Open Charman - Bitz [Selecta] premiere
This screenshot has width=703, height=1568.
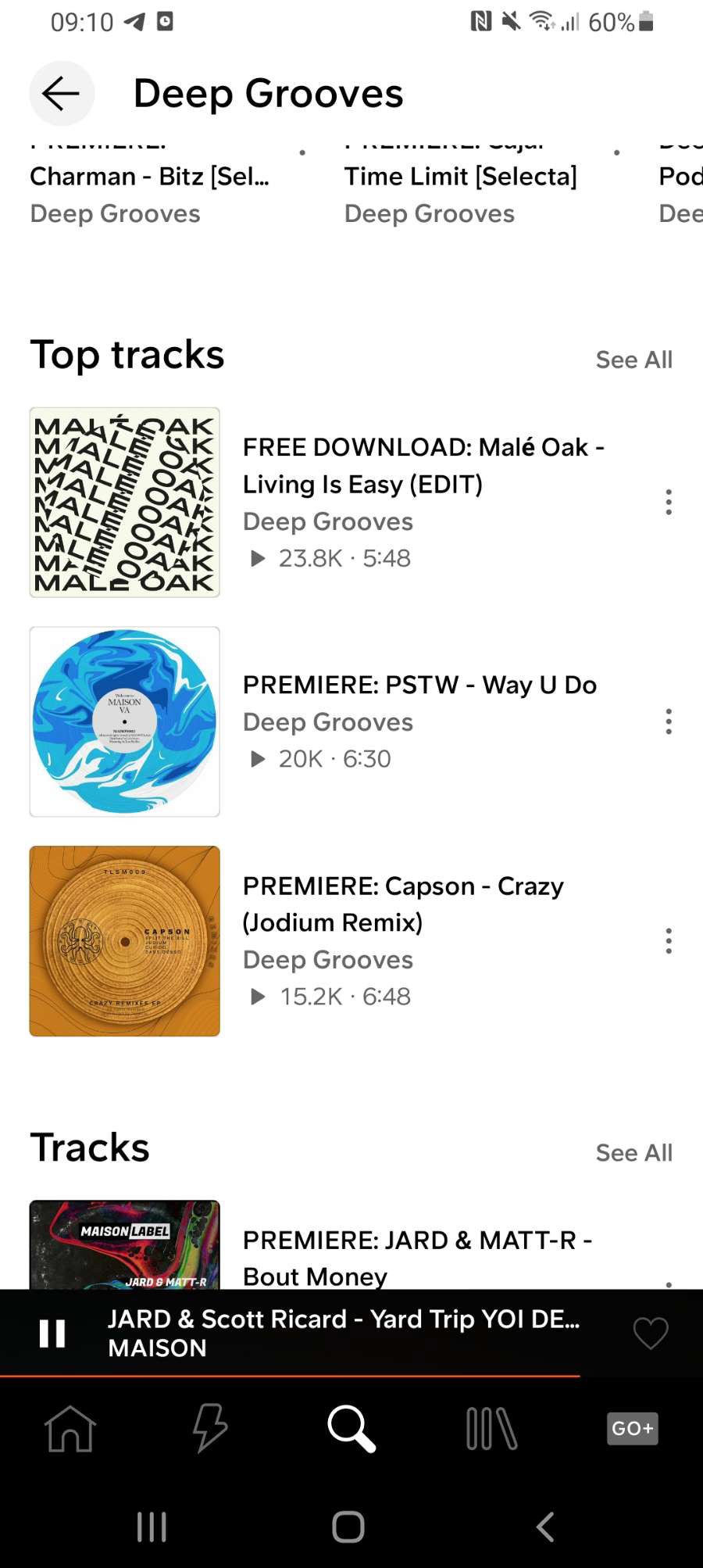point(149,177)
